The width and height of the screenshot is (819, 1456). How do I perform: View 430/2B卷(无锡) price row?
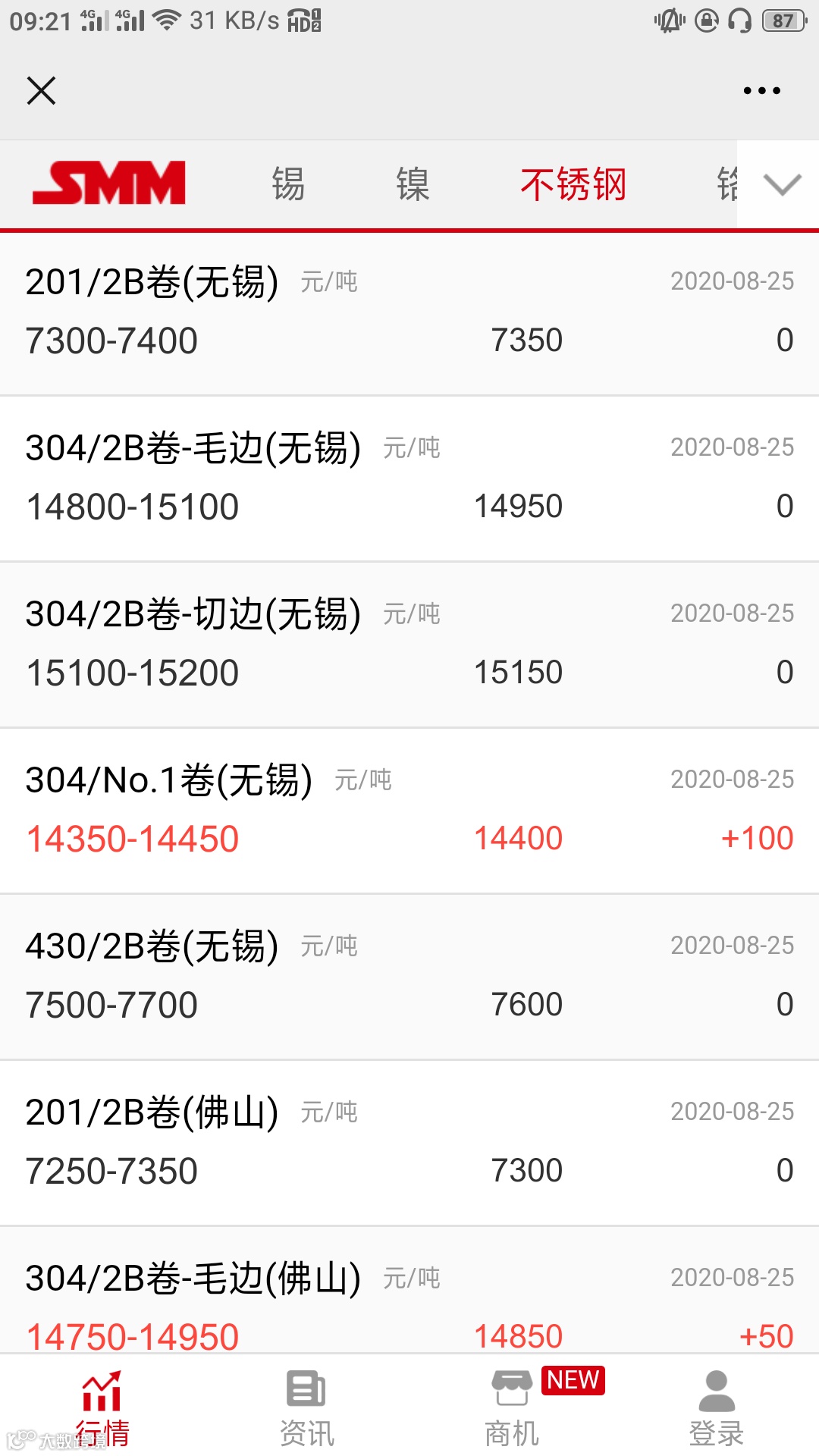[409, 977]
